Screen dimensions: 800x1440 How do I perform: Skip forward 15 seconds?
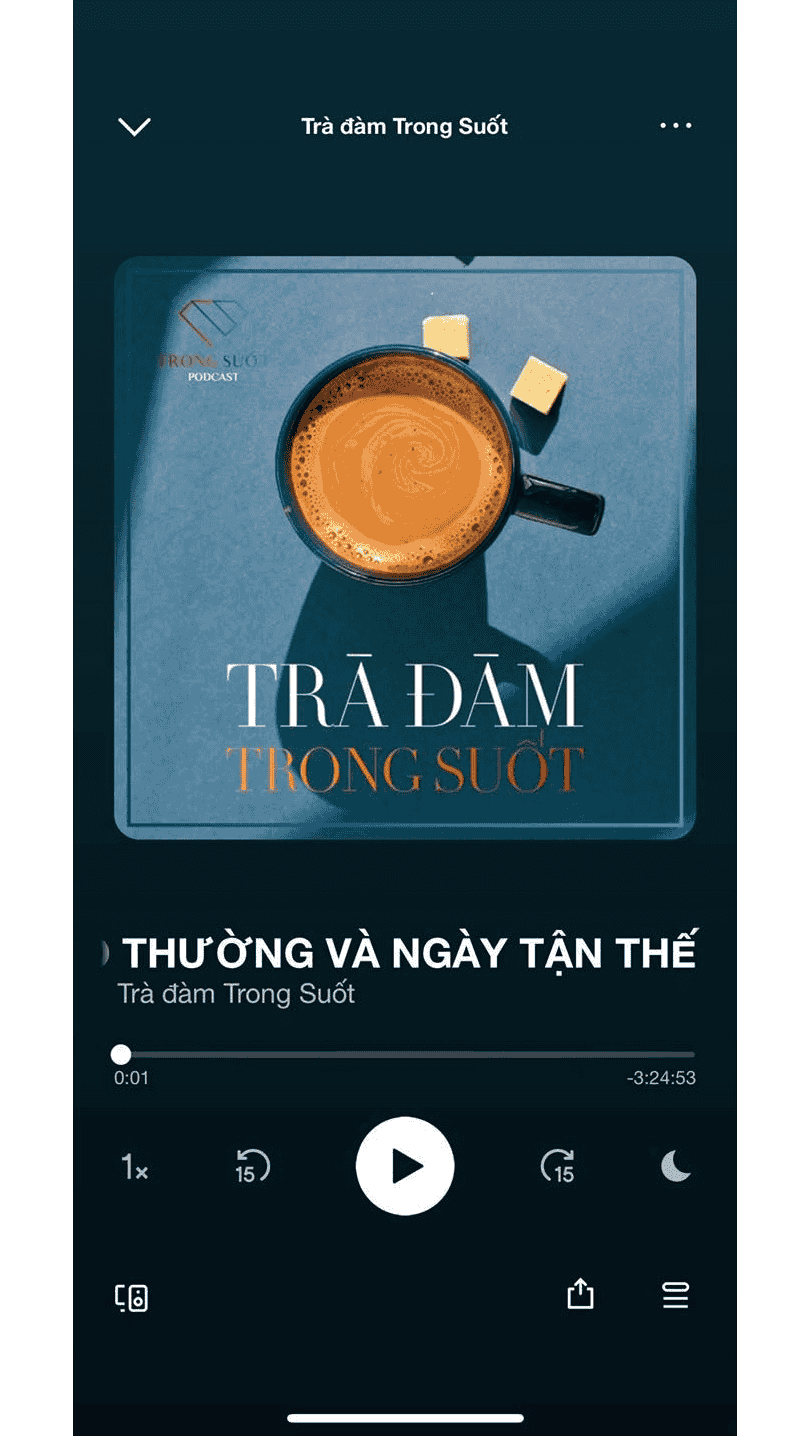[x=558, y=1166]
